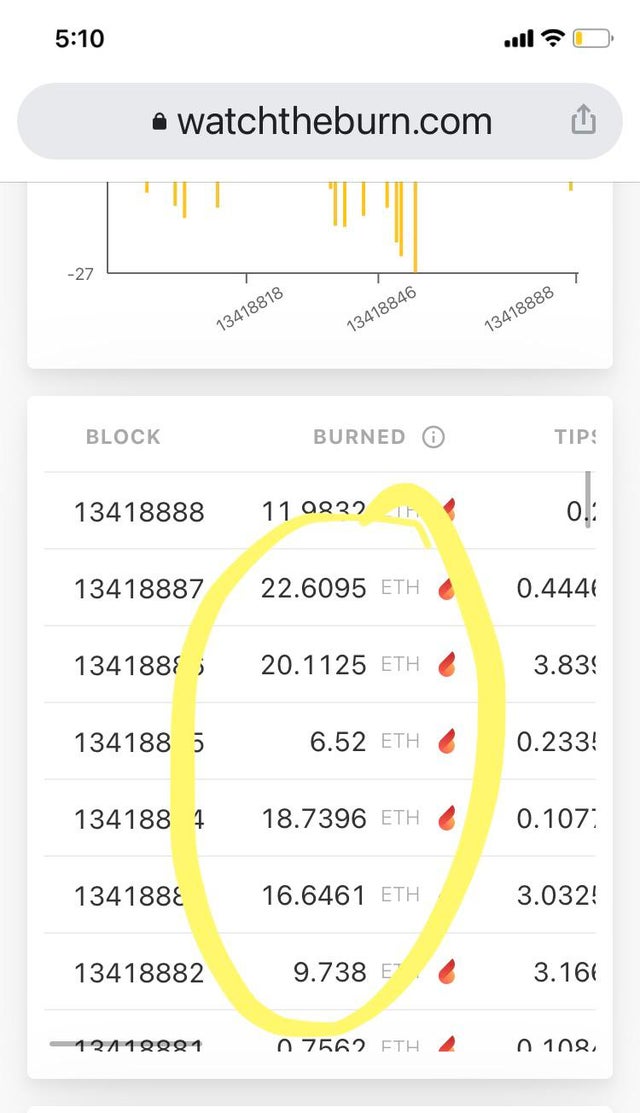Share this page from the address bar
The height and width of the screenshot is (1113, 640).
pos(583,119)
